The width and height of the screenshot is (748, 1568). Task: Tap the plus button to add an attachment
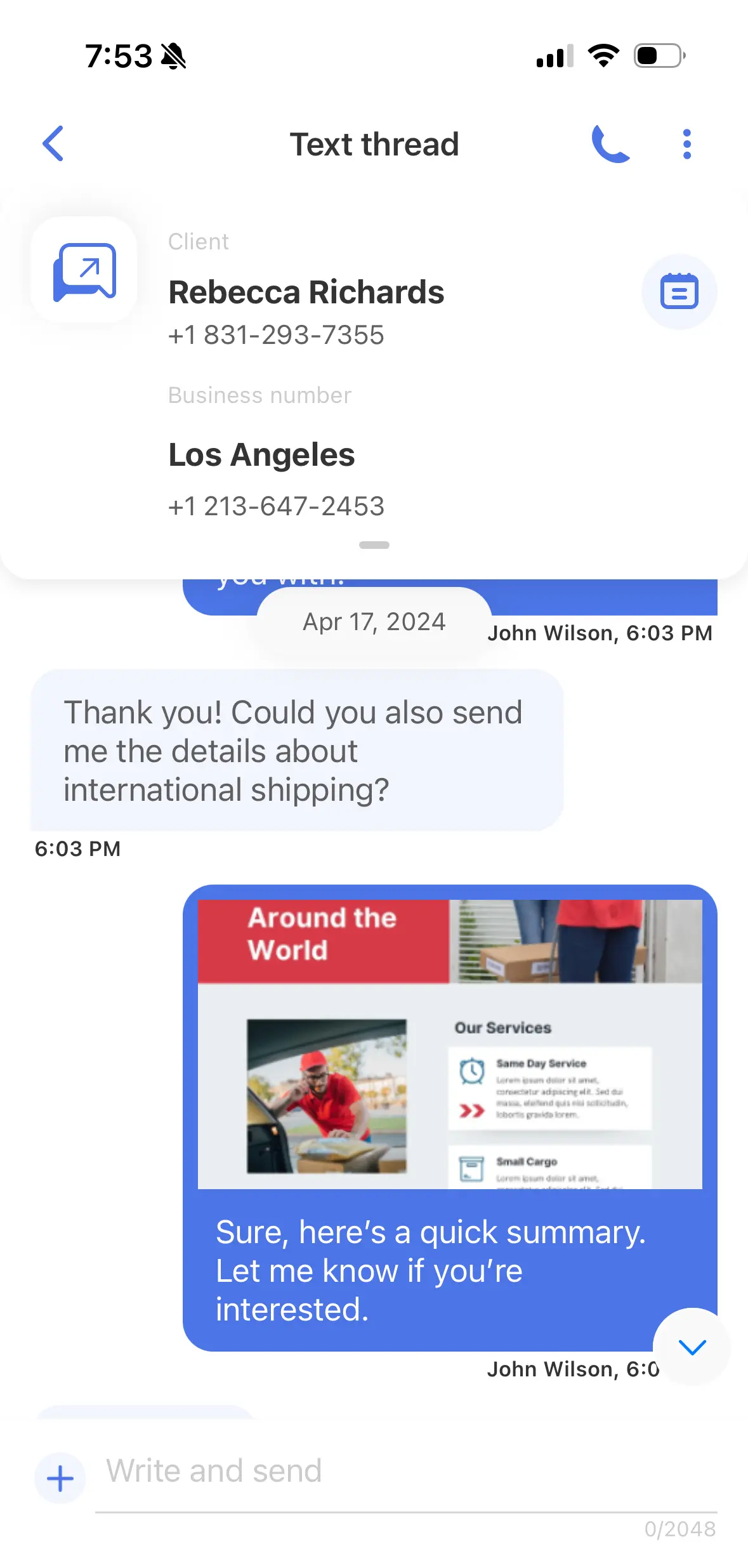[x=60, y=1478]
